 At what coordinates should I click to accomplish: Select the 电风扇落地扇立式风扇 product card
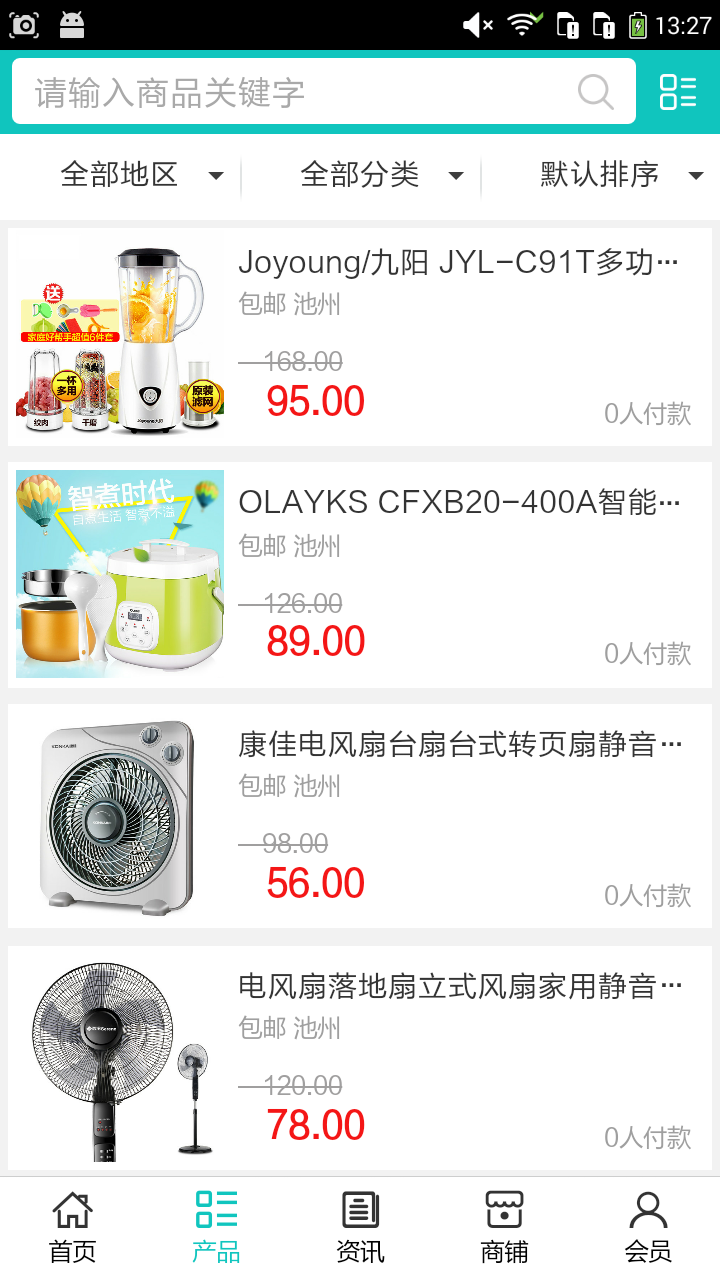(360, 1058)
